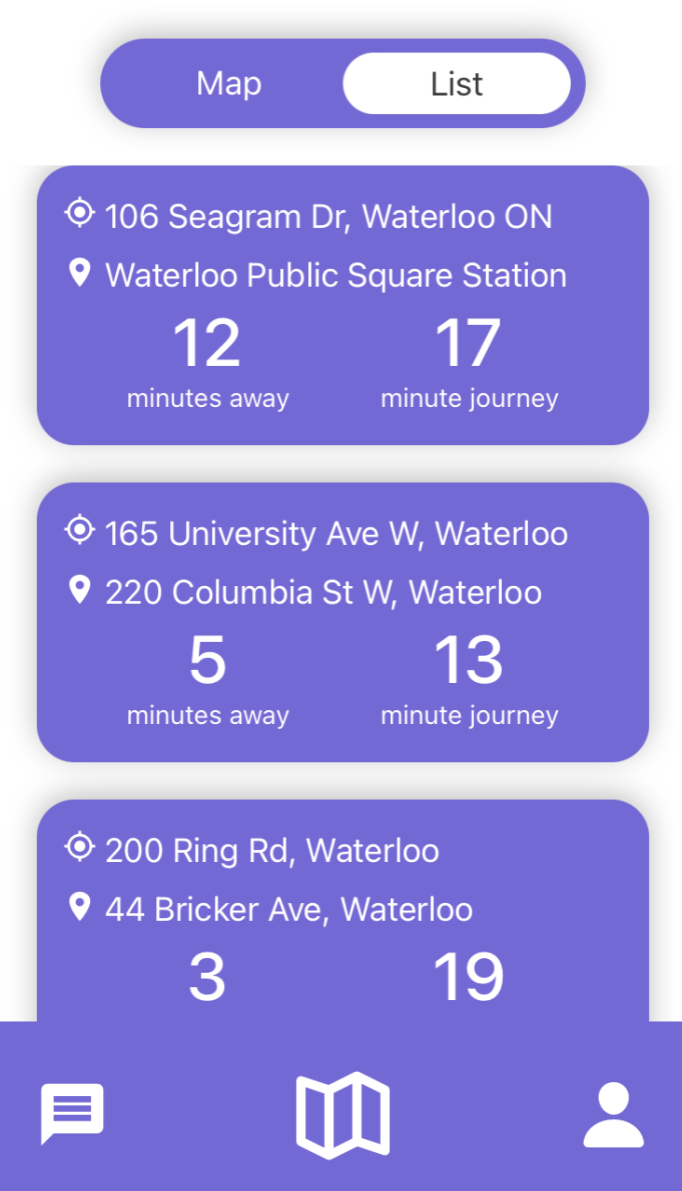Open the ride from 165 University Ave W
The image size is (682, 1191).
pyautogui.click(x=342, y=622)
